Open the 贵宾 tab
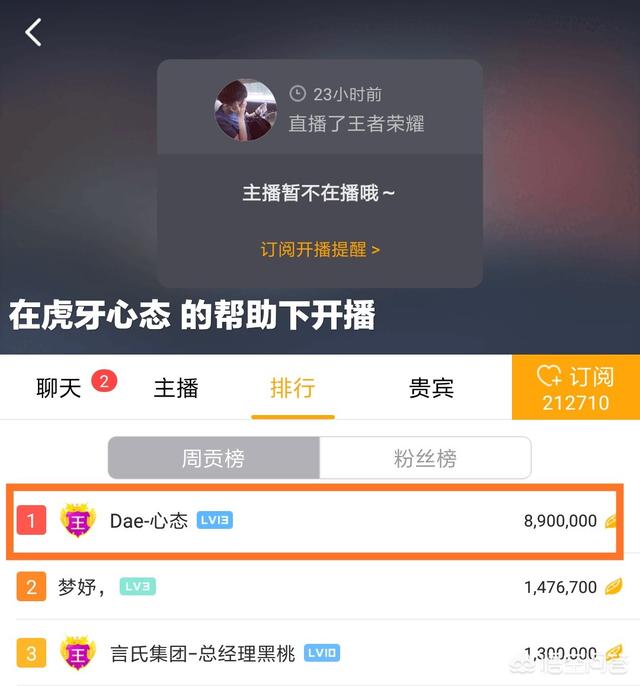This screenshot has height=686, width=640. (431, 388)
